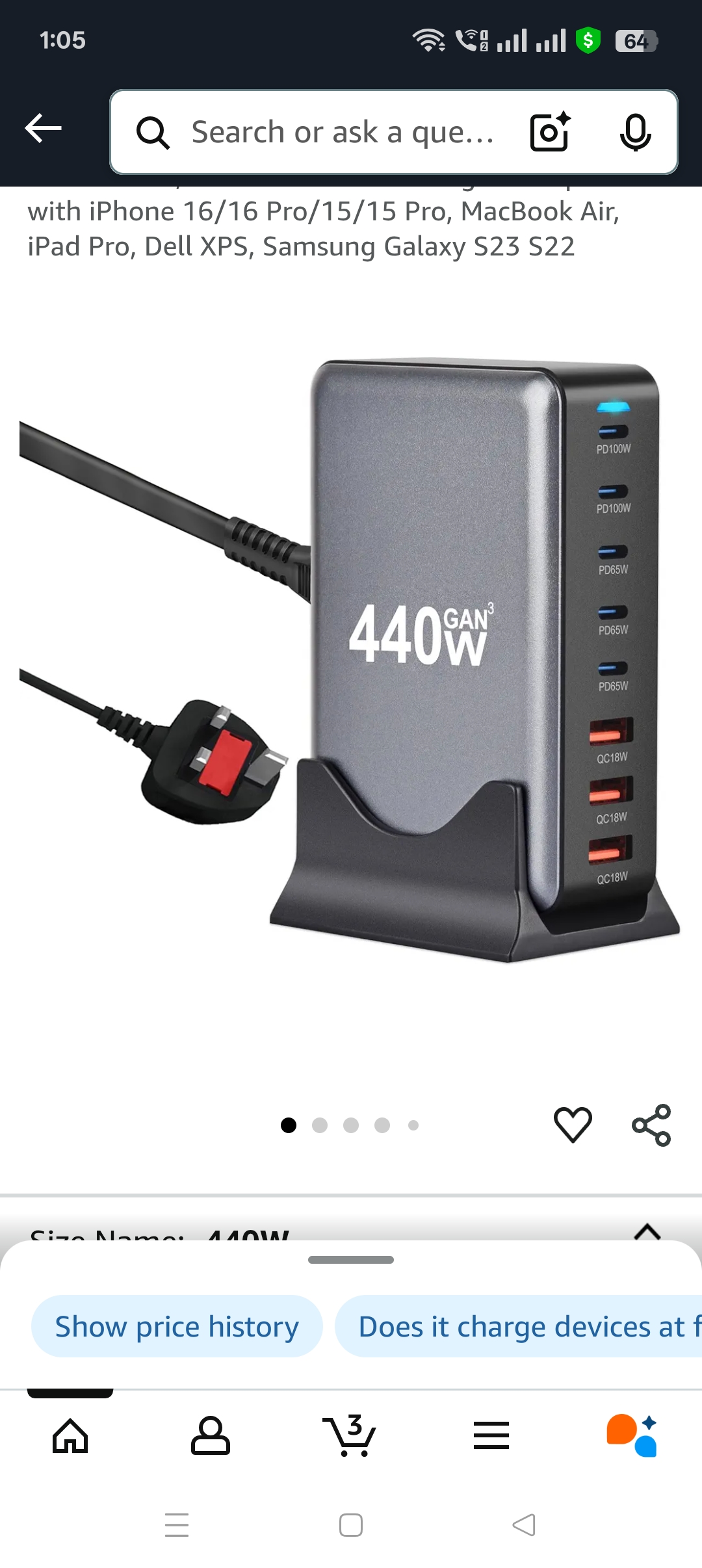Jump to the second image dot

click(x=320, y=1125)
